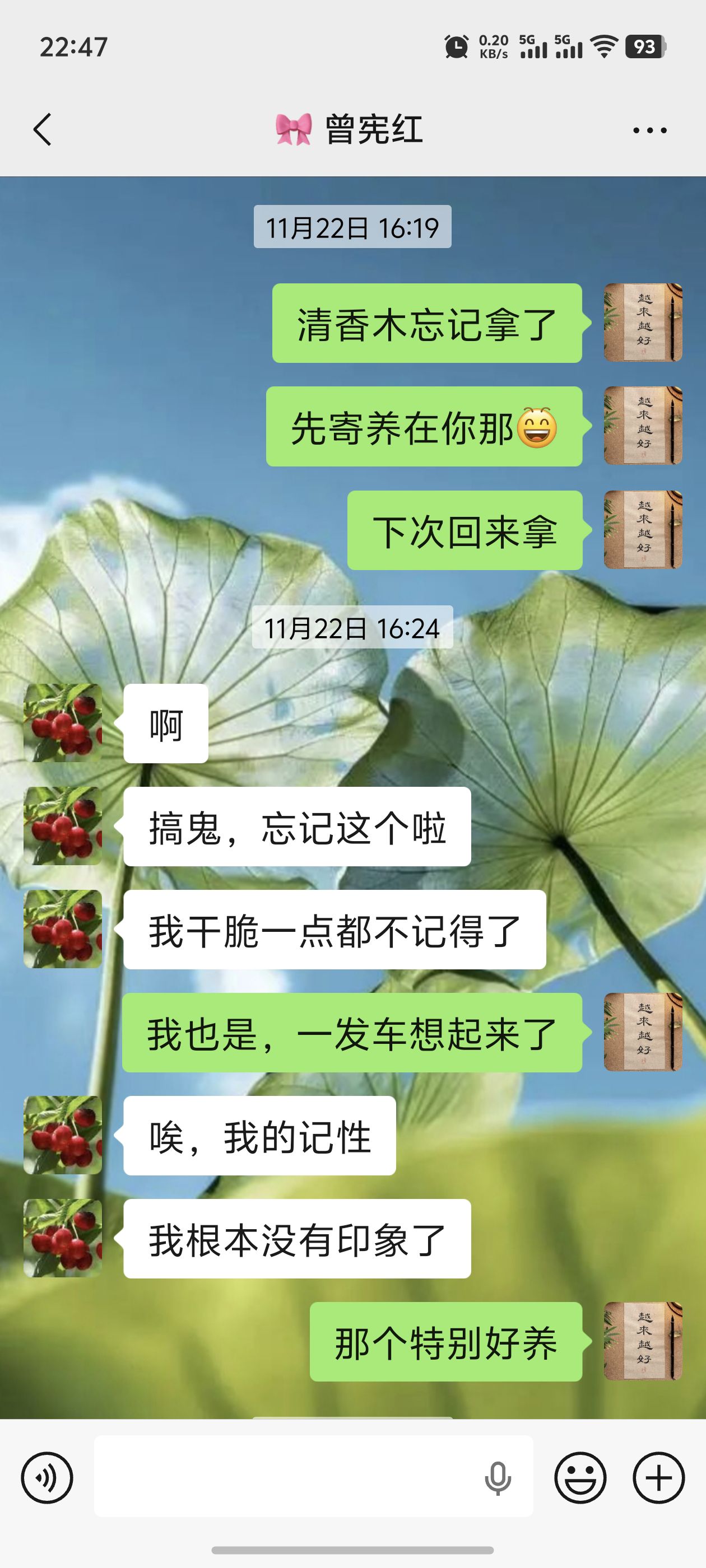Open the plus attachments menu
The height and width of the screenshot is (1568, 706).
658,1478
